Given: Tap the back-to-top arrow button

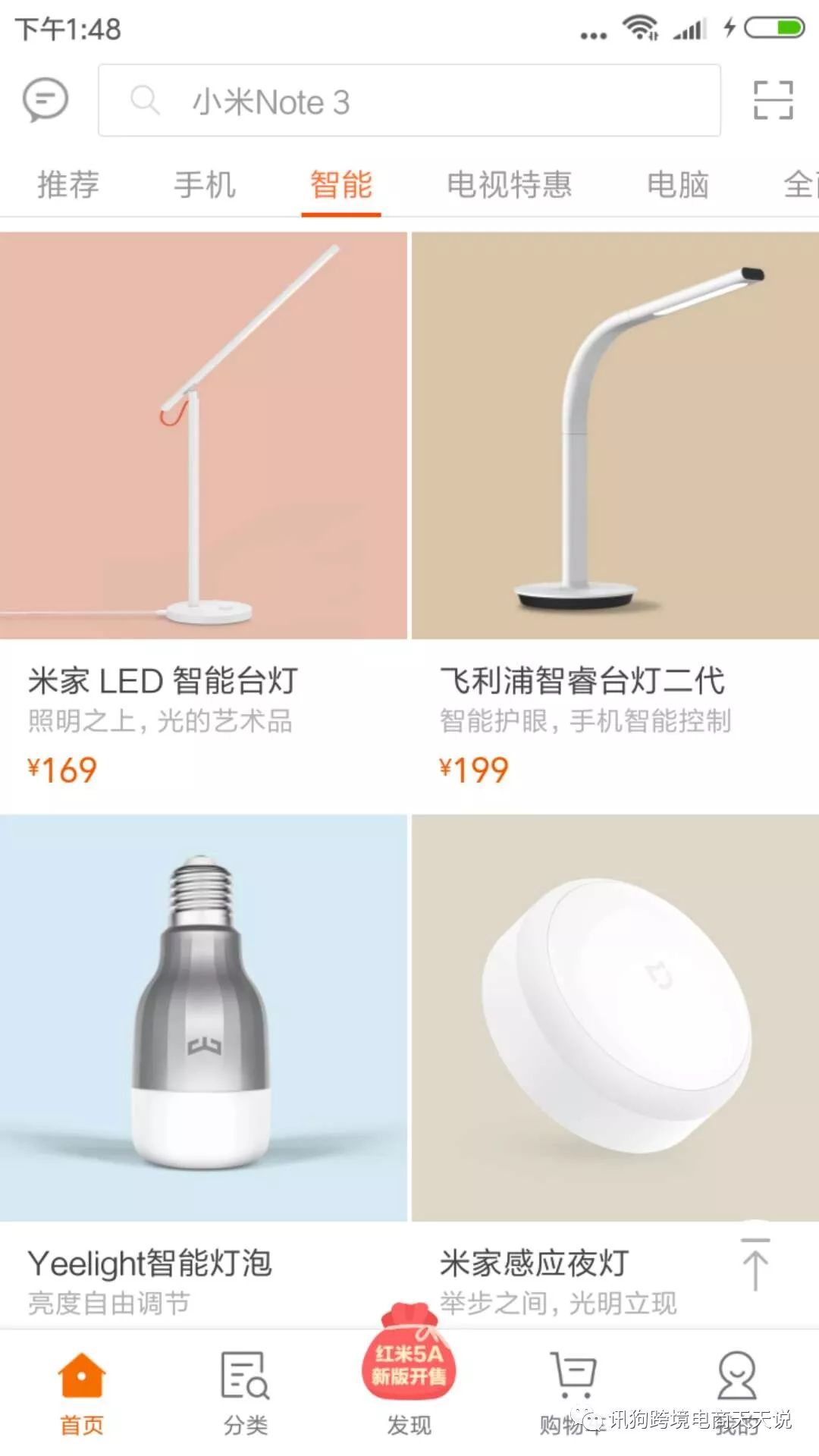Looking at the screenshot, I should coord(755,1263).
